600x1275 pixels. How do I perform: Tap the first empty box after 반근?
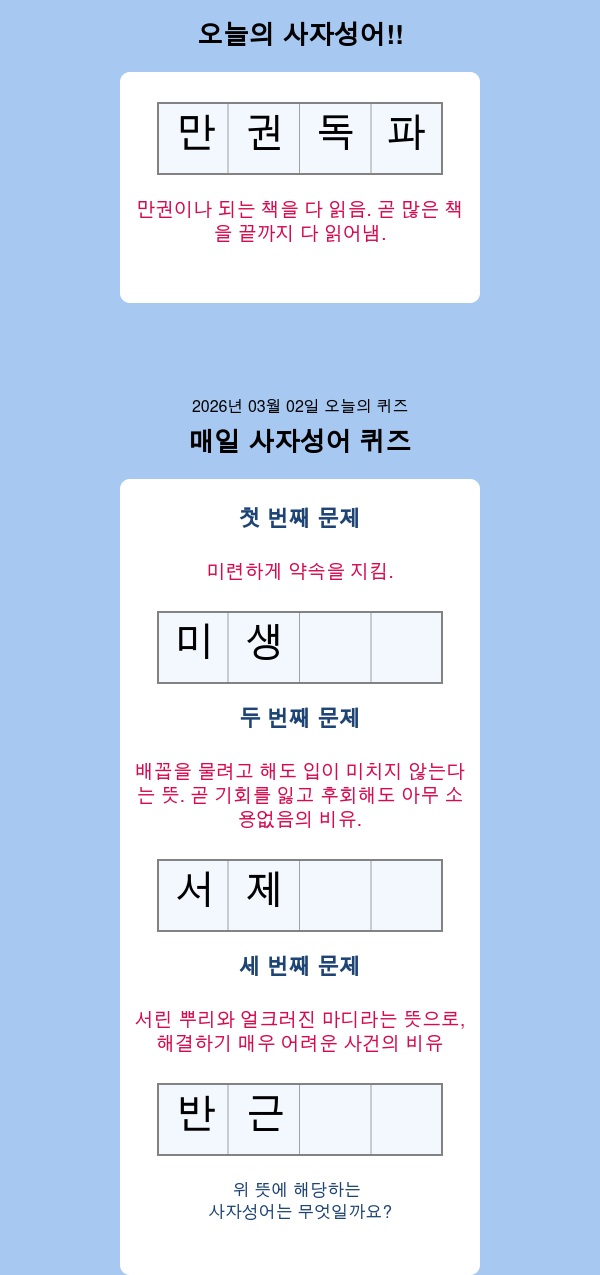335,1119
